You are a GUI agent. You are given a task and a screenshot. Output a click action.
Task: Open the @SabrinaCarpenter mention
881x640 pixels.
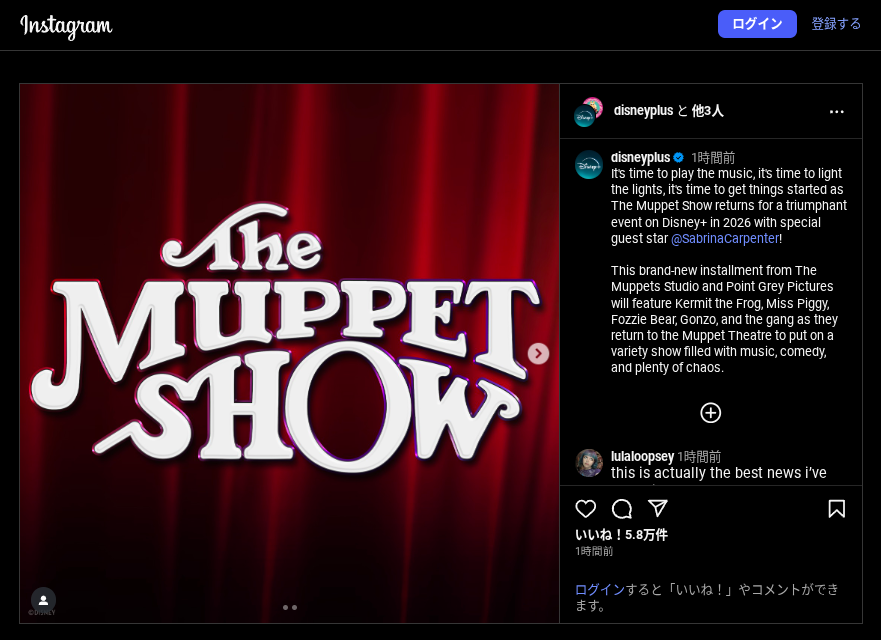click(x=725, y=239)
